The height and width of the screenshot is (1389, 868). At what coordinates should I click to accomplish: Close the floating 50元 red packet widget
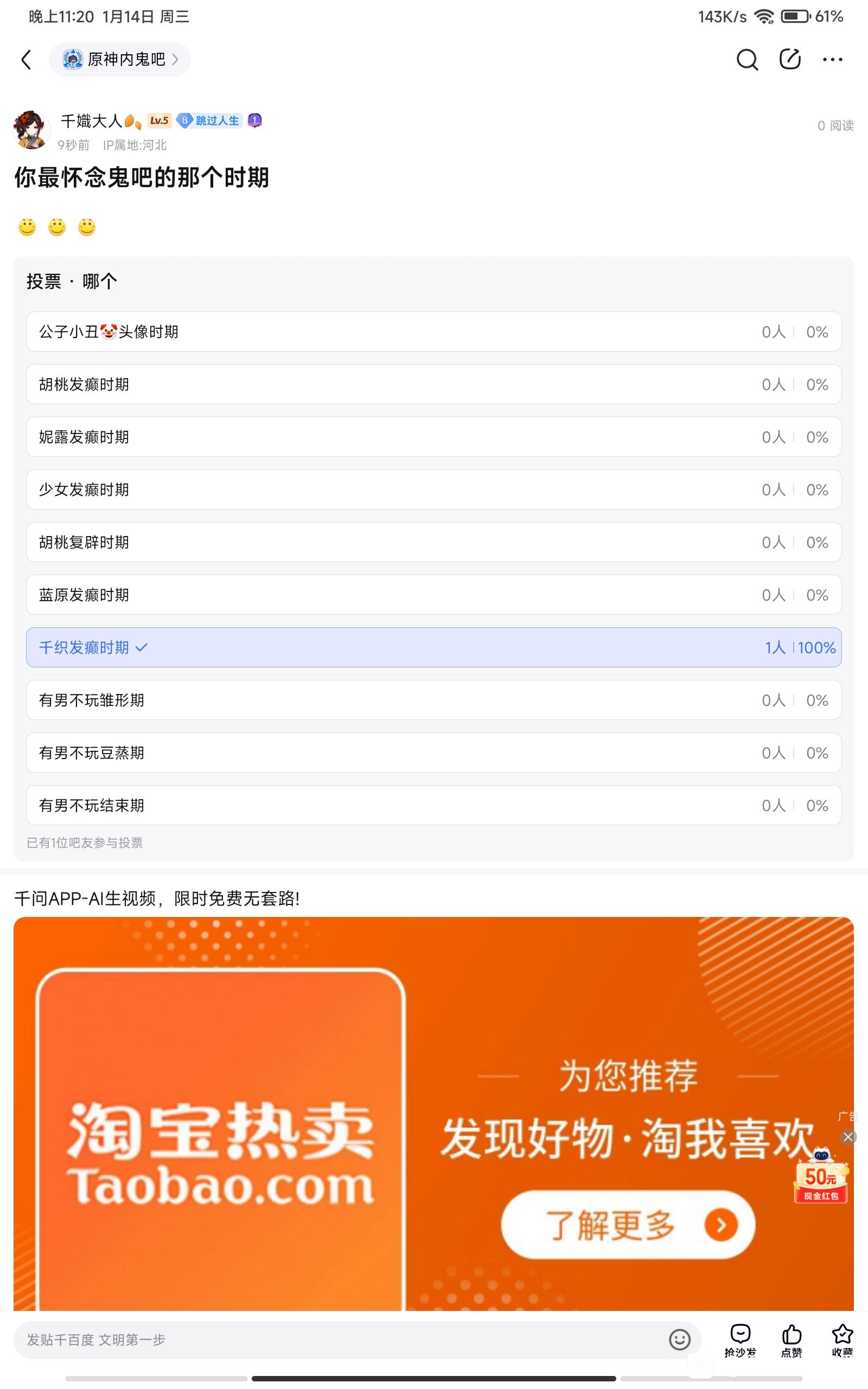848,1137
